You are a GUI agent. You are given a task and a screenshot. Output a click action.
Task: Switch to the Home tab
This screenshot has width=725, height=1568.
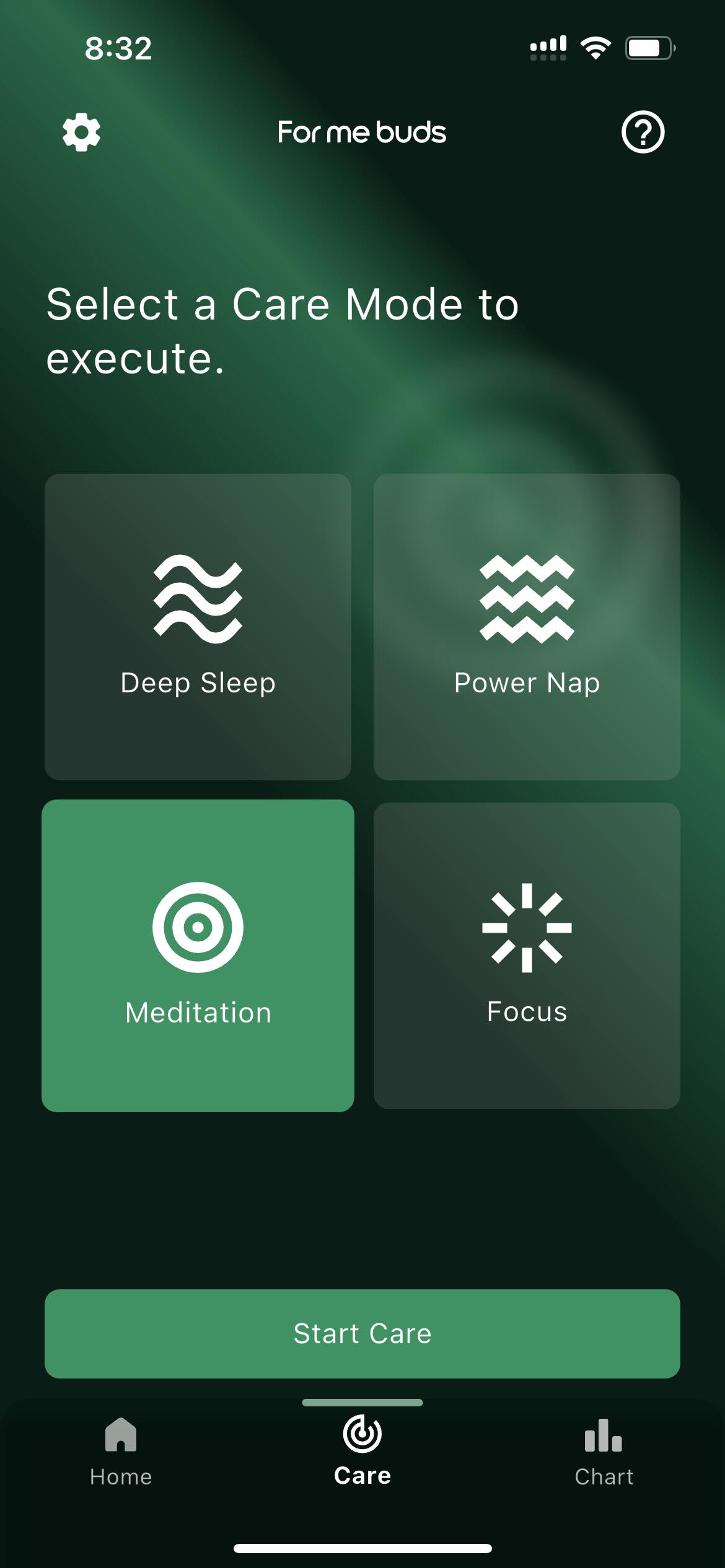point(121,1452)
